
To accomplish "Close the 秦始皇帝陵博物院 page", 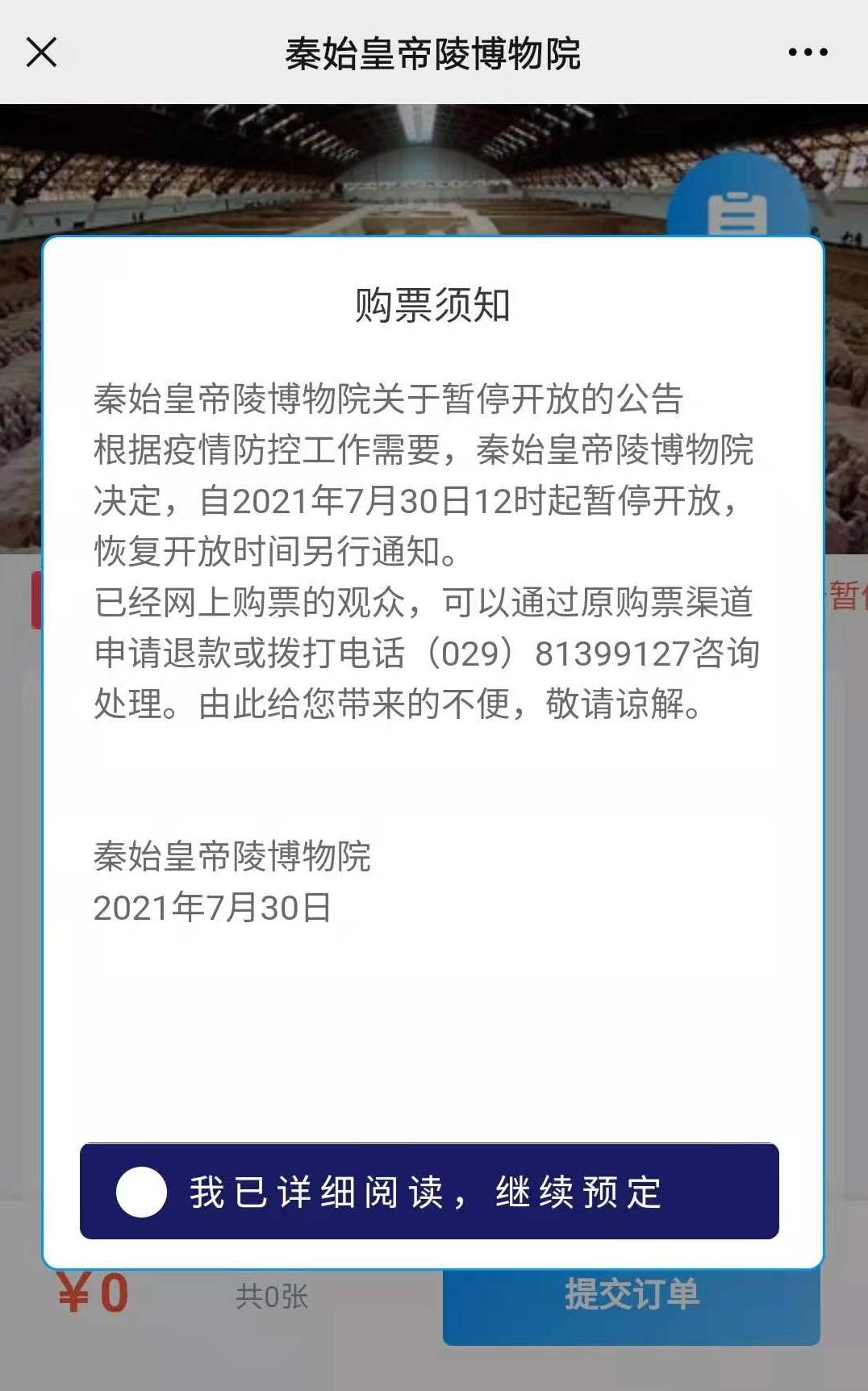I will [42, 52].
